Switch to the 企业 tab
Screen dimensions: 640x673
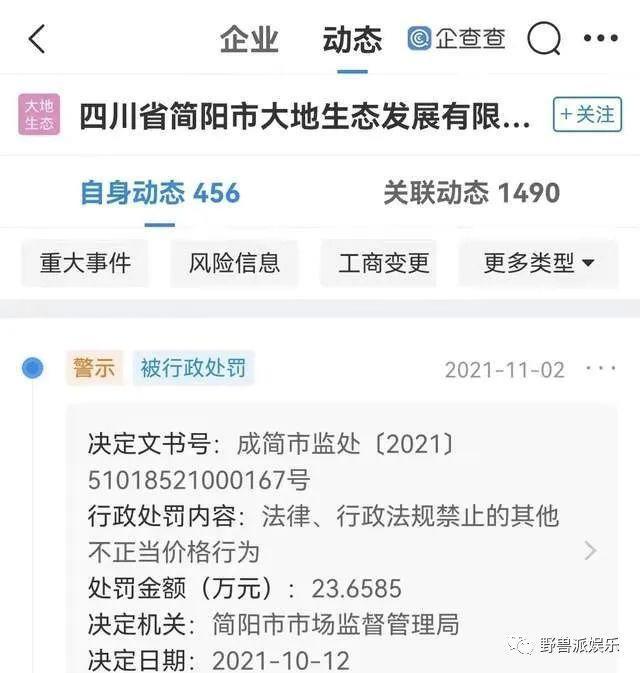click(x=249, y=40)
